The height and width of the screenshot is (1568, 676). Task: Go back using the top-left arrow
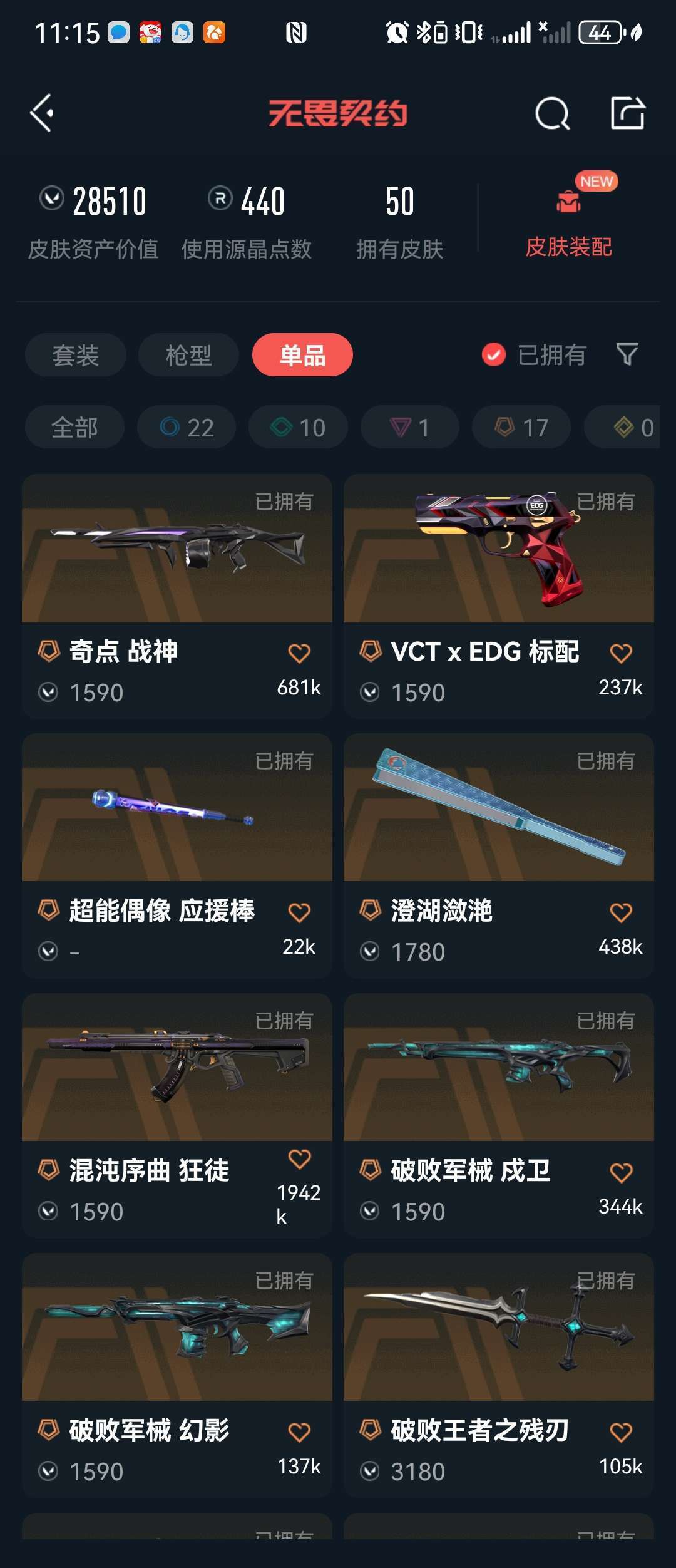43,113
